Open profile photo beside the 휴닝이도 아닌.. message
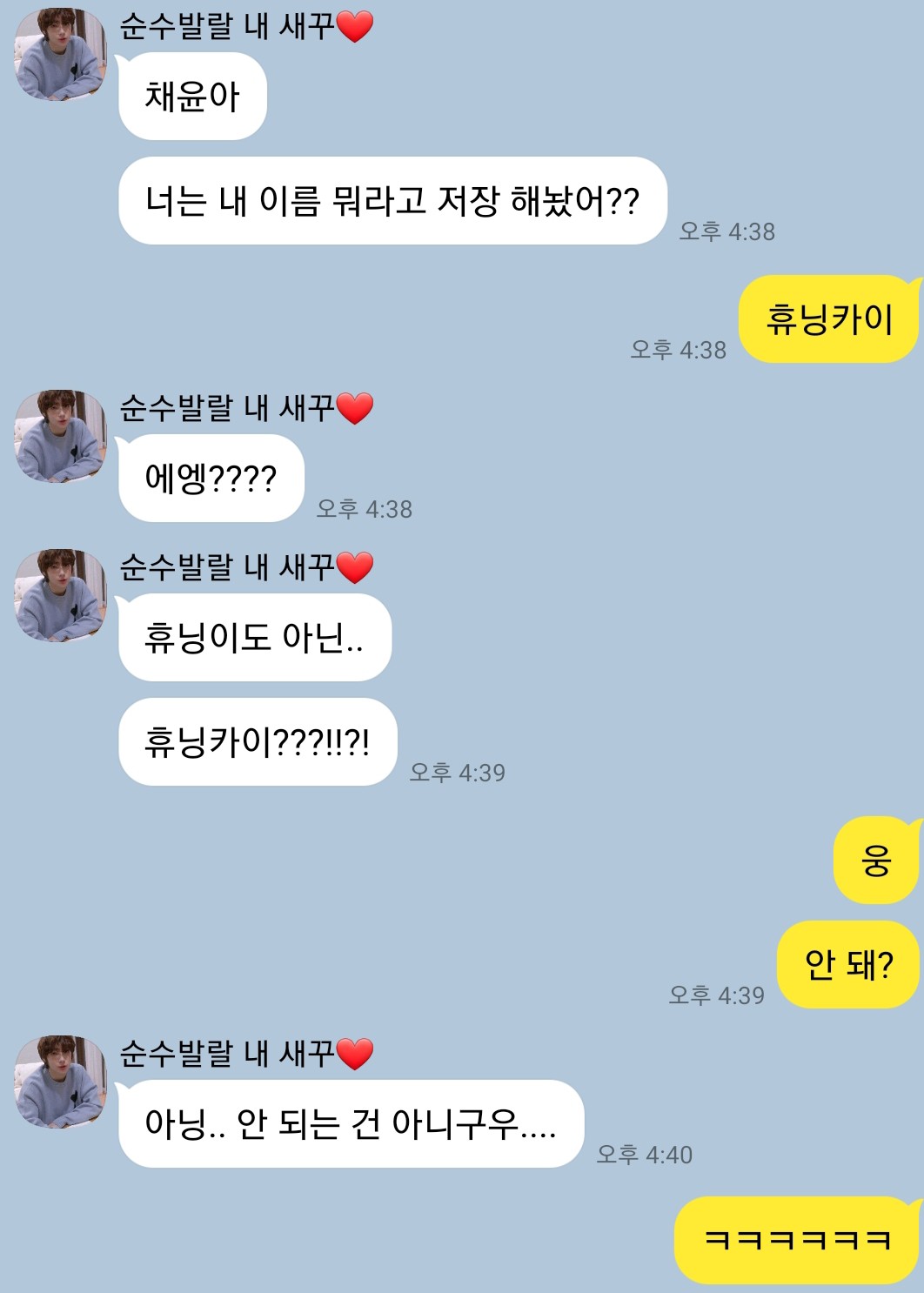The height and width of the screenshot is (1293, 924). coord(59,595)
